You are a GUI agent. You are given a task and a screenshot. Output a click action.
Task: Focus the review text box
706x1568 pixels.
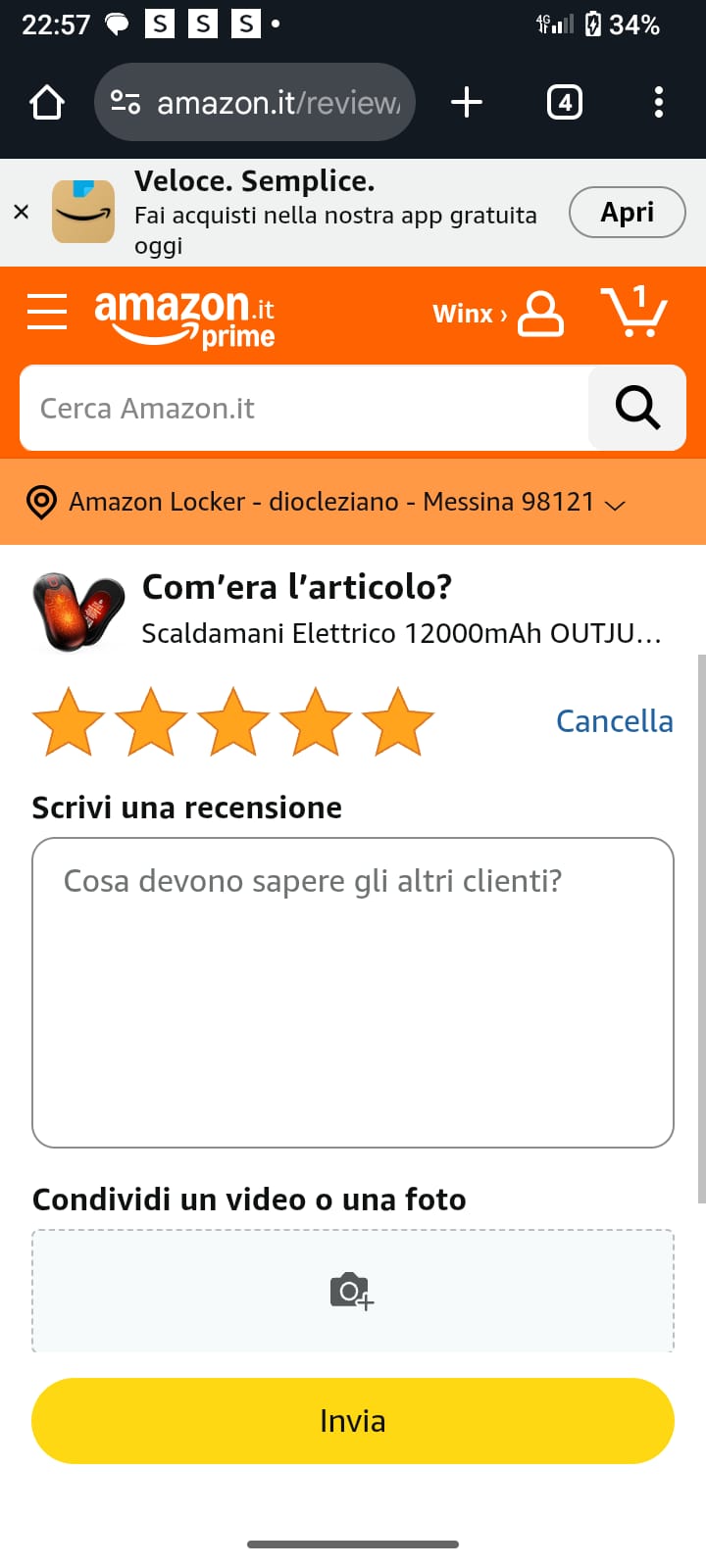tap(353, 992)
